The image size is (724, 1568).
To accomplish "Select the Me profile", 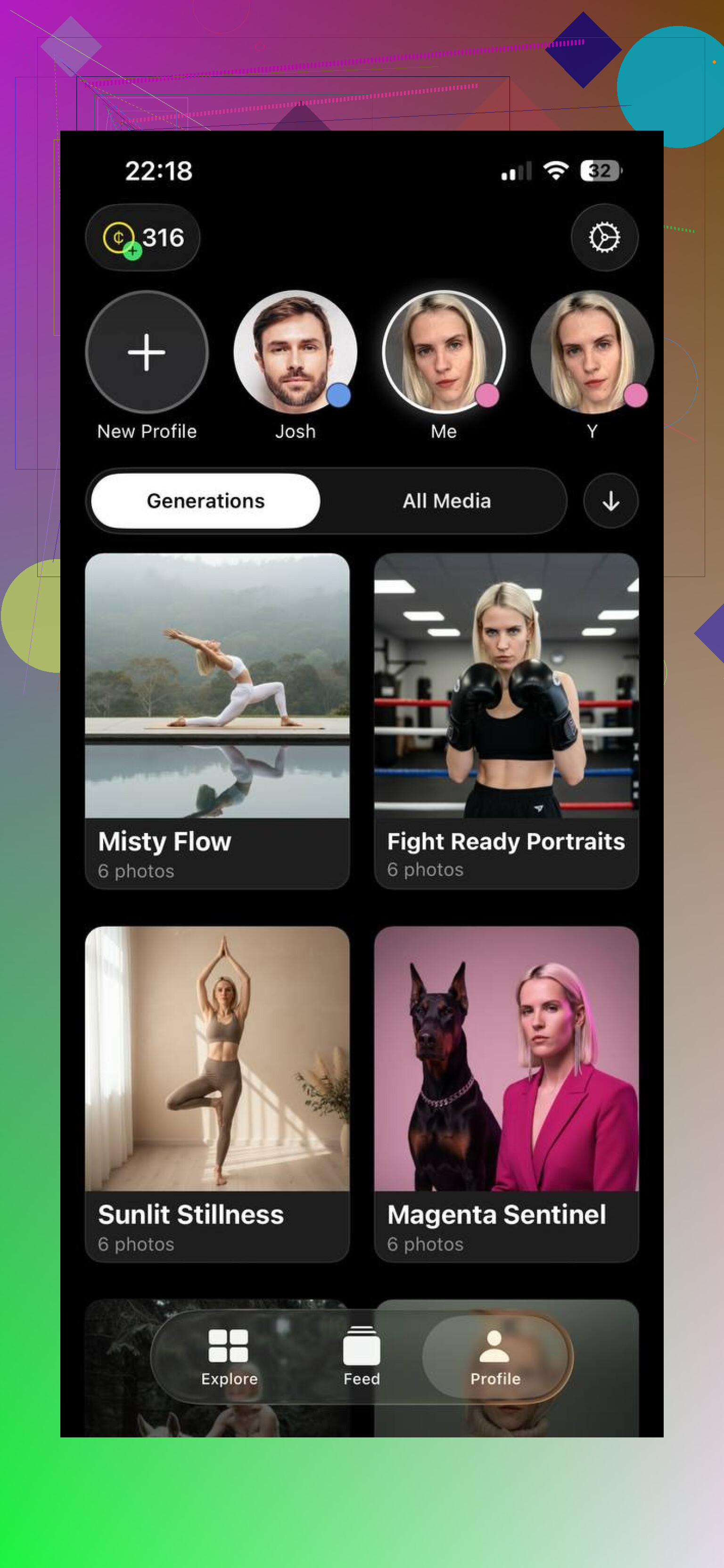I will pos(444,353).
